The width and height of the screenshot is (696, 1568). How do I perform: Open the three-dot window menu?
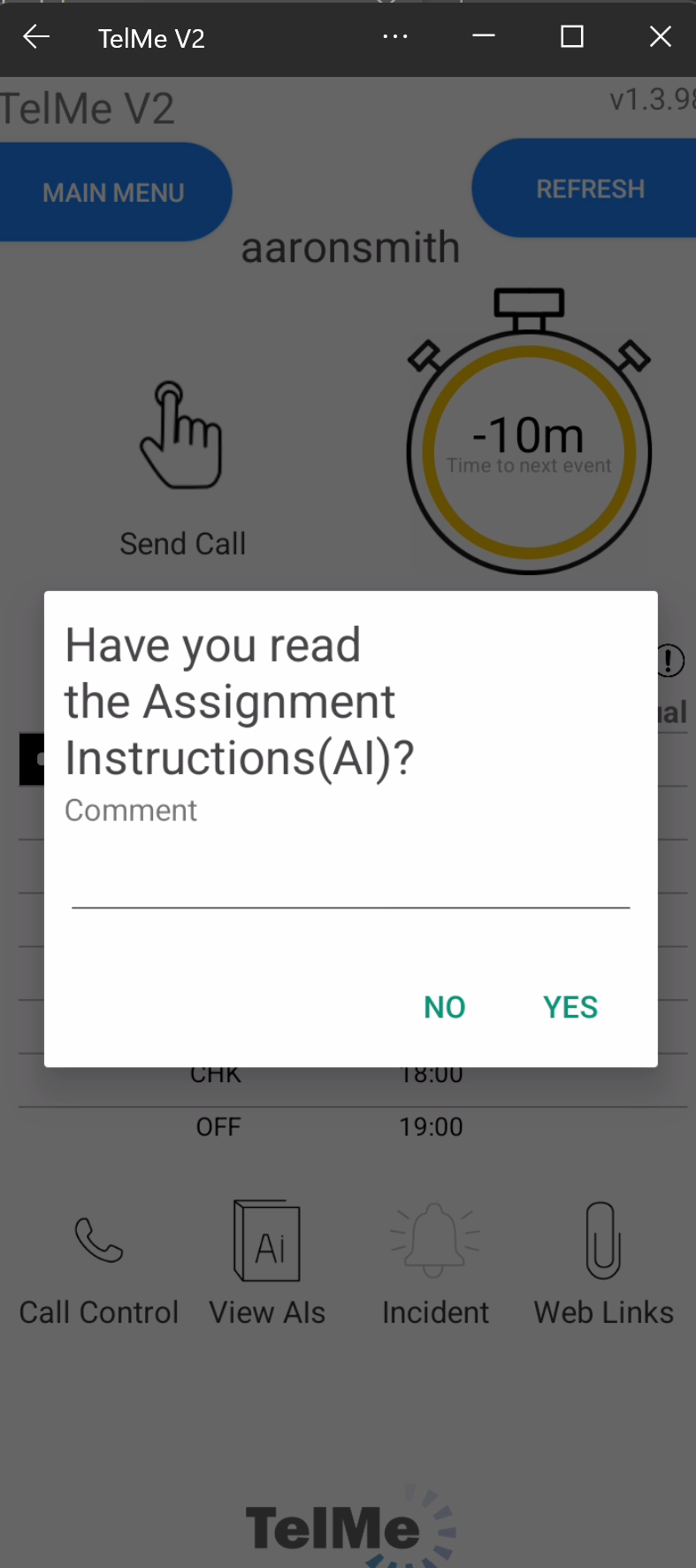click(395, 37)
